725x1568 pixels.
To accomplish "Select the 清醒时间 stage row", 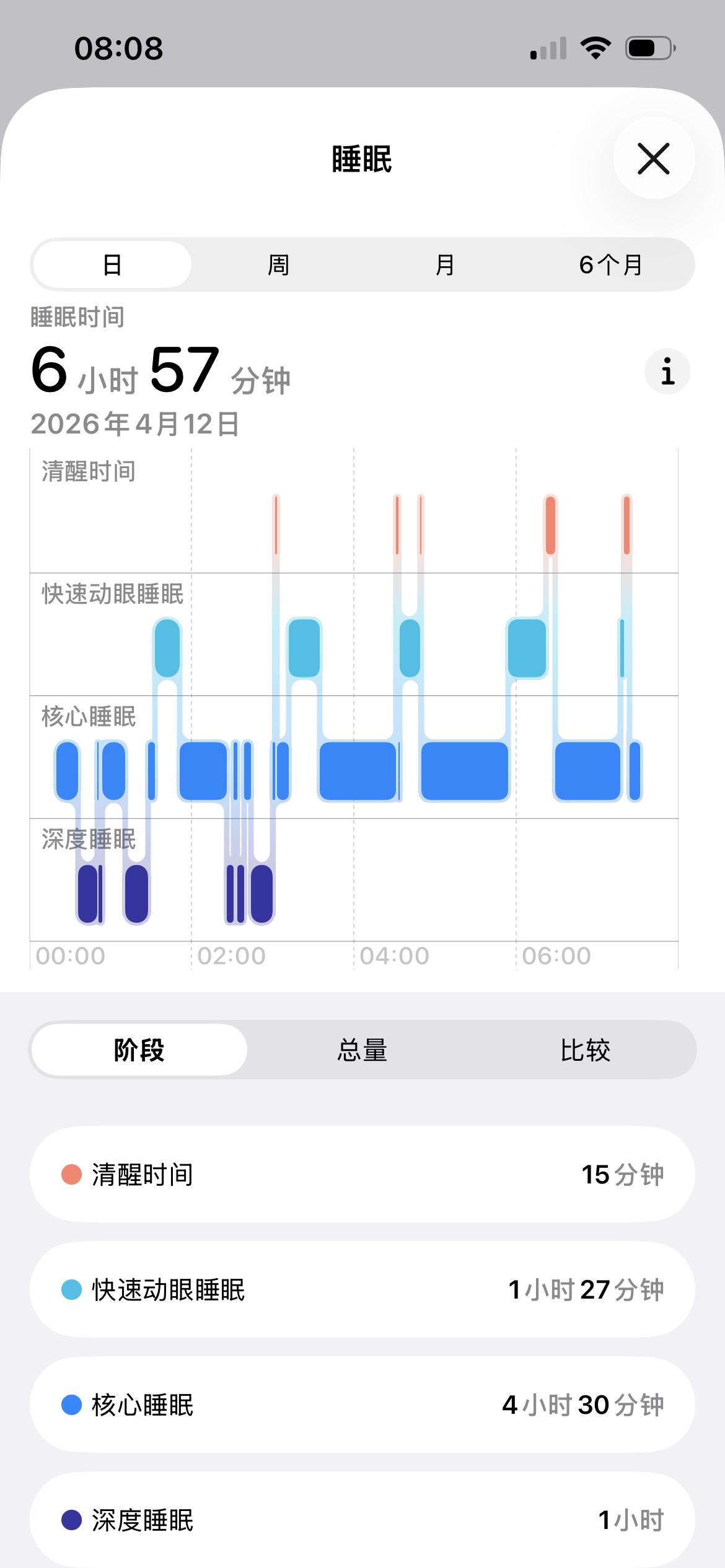I will (362, 1174).
